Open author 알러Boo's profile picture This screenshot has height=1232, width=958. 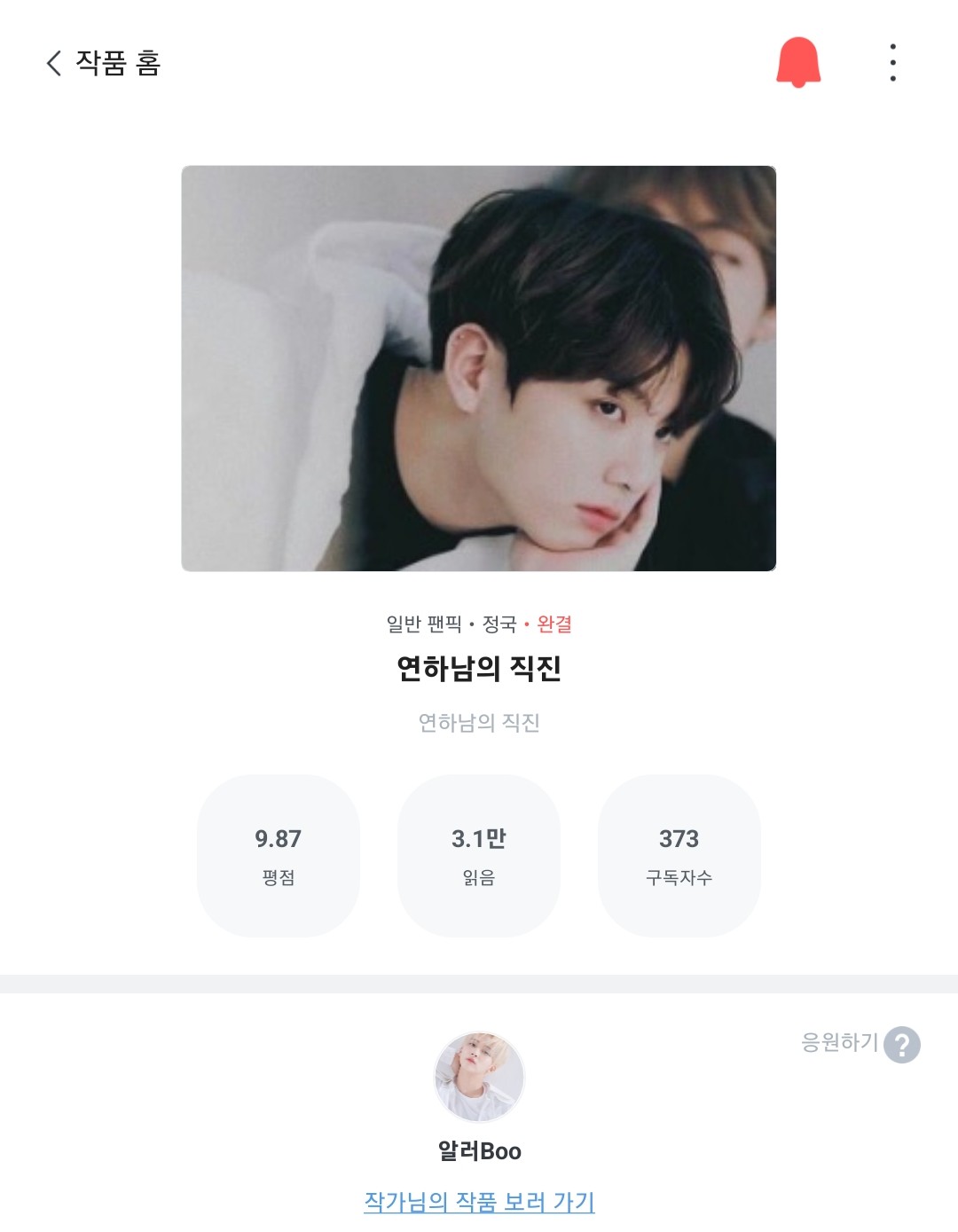pyautogui.click(x=479, y=1077)
